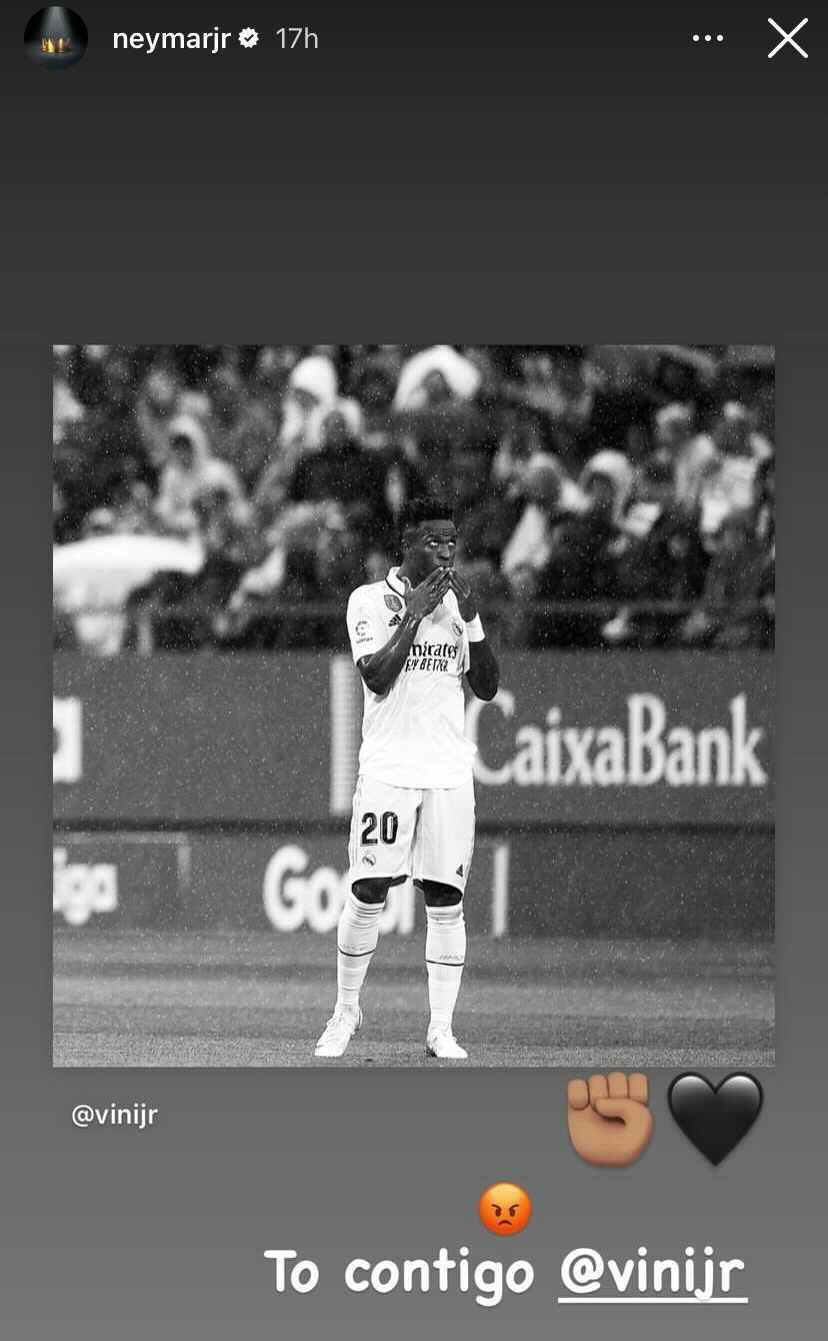828x1341 pixels.
Task: Follow the underlined @vinijr mention link
Action: coord(653,1273)
